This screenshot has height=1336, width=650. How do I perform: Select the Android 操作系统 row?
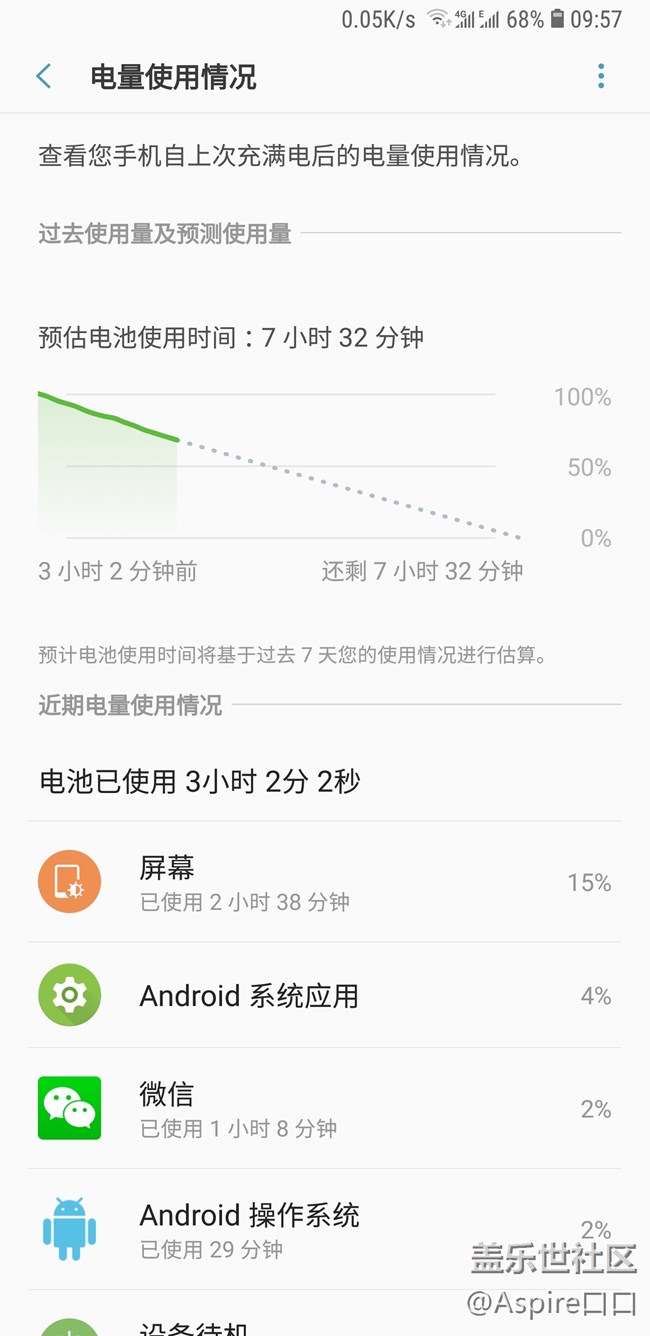pyautogui.click(x=324, y=1229)
